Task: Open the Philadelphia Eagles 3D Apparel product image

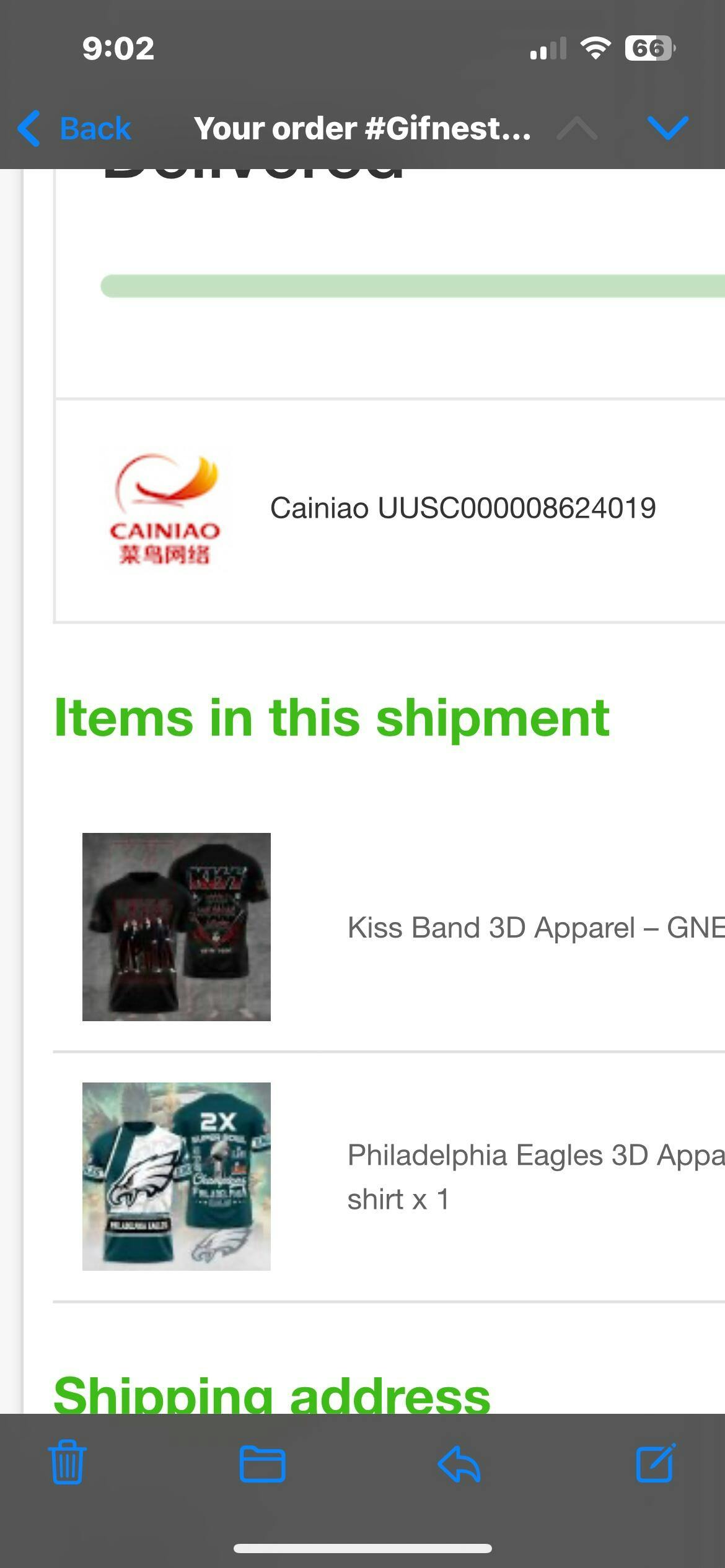Action: click(x=177, y=1177)
